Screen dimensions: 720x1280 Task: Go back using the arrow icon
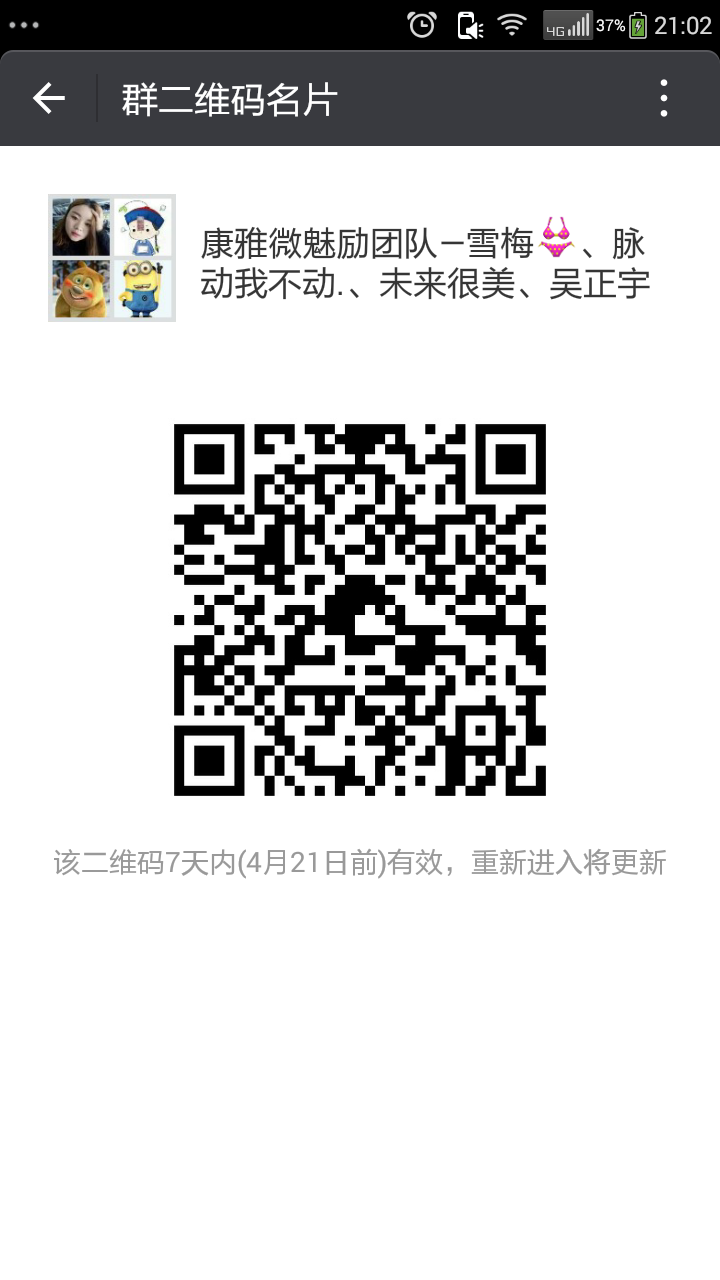pyautogui.click(x=48, y=98)
